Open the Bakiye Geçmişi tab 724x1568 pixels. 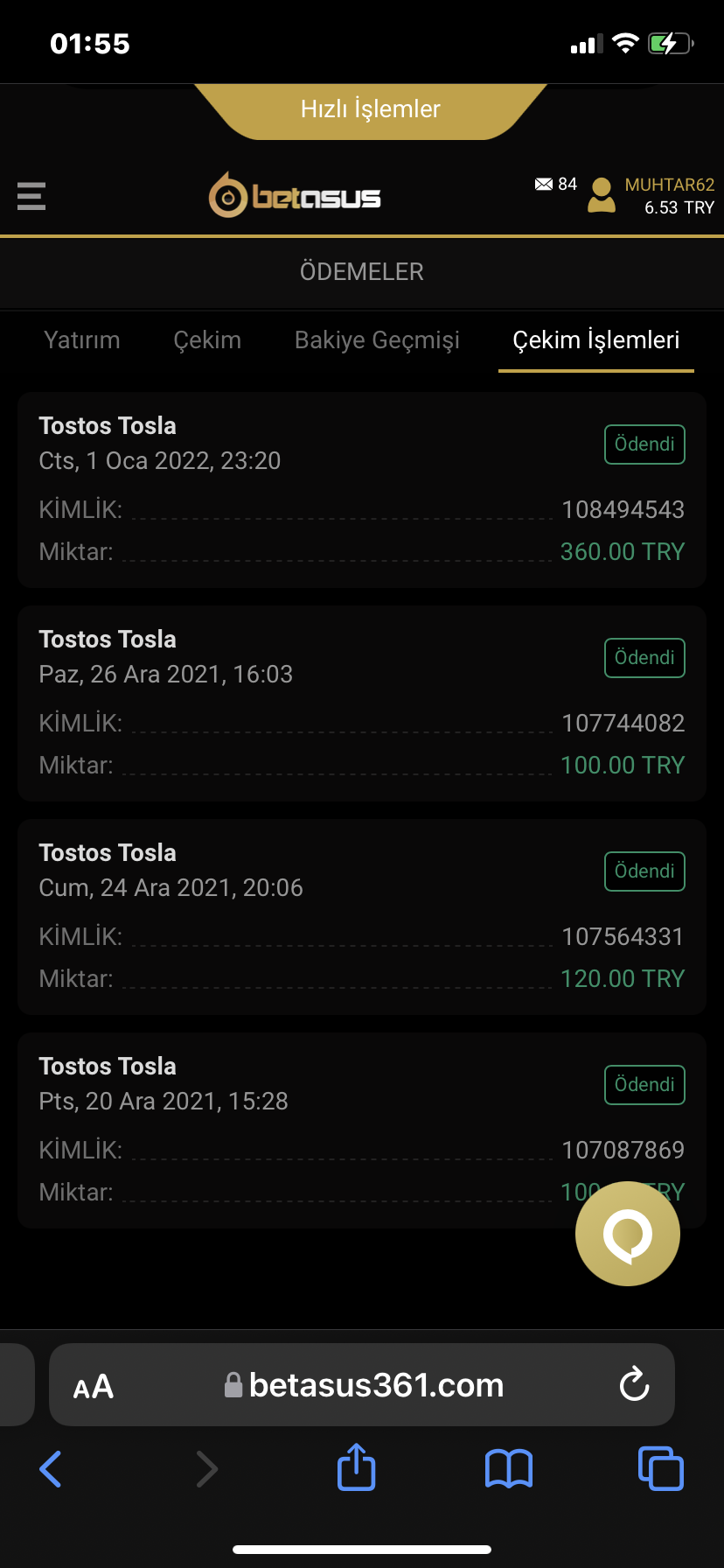coord(376,340)
